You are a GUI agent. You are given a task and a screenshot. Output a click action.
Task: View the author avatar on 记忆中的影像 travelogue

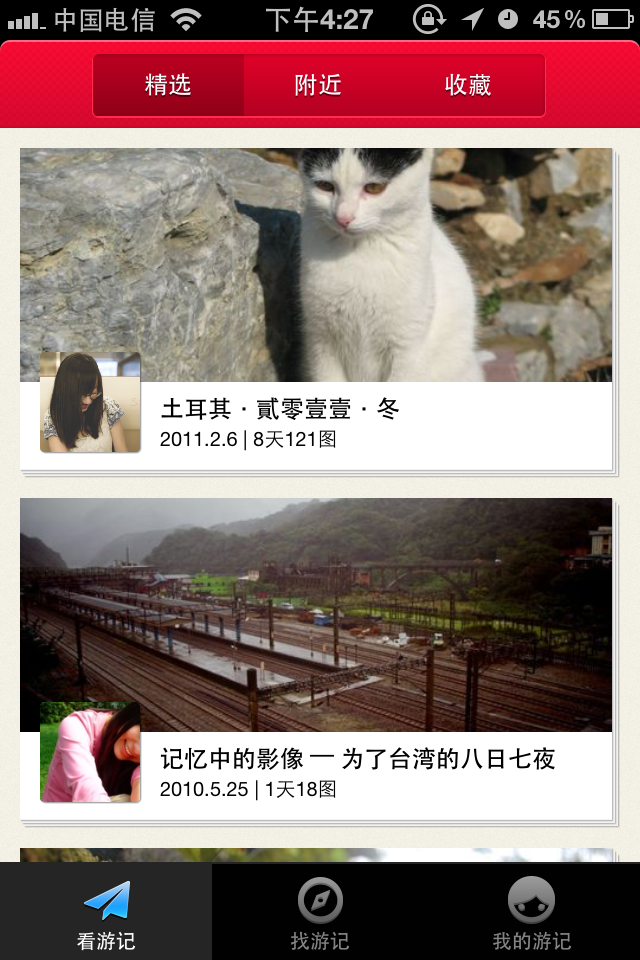coord(90,752)
